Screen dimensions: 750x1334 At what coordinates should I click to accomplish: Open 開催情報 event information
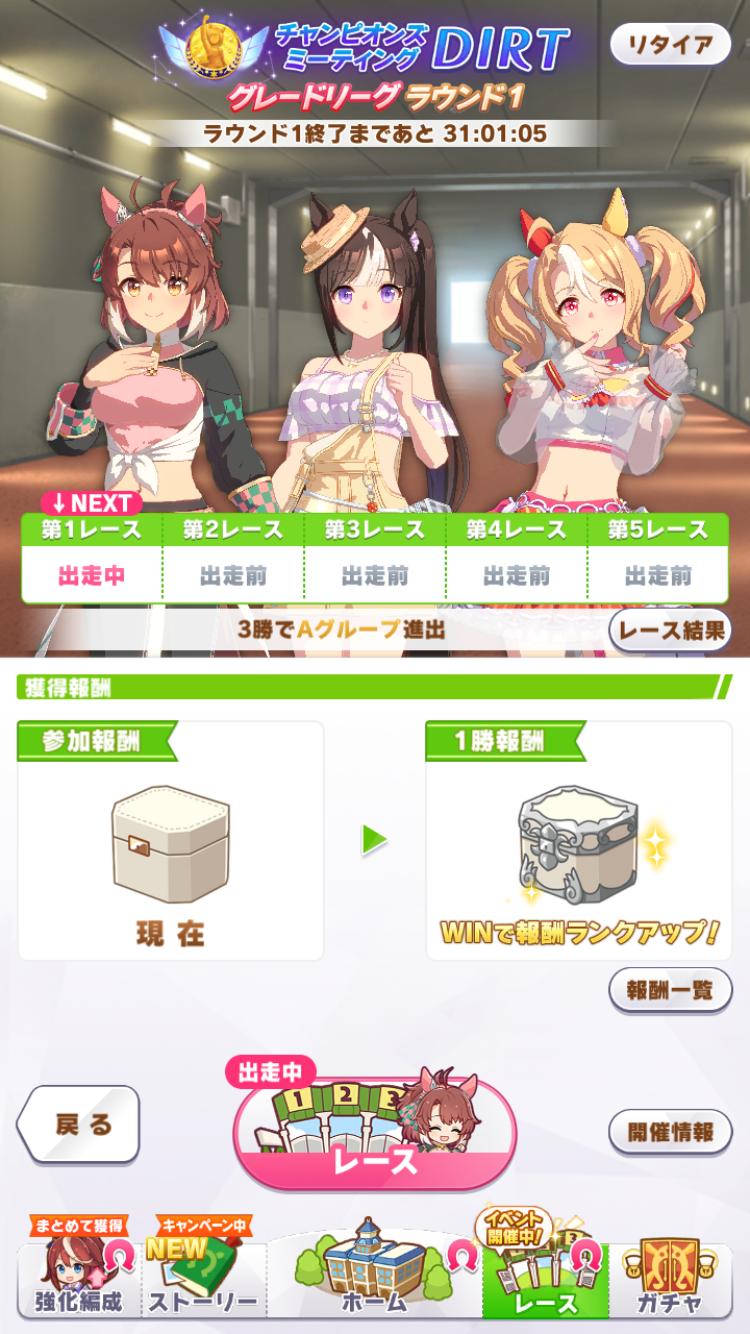pyautogui.click(x=669, y=1132)
